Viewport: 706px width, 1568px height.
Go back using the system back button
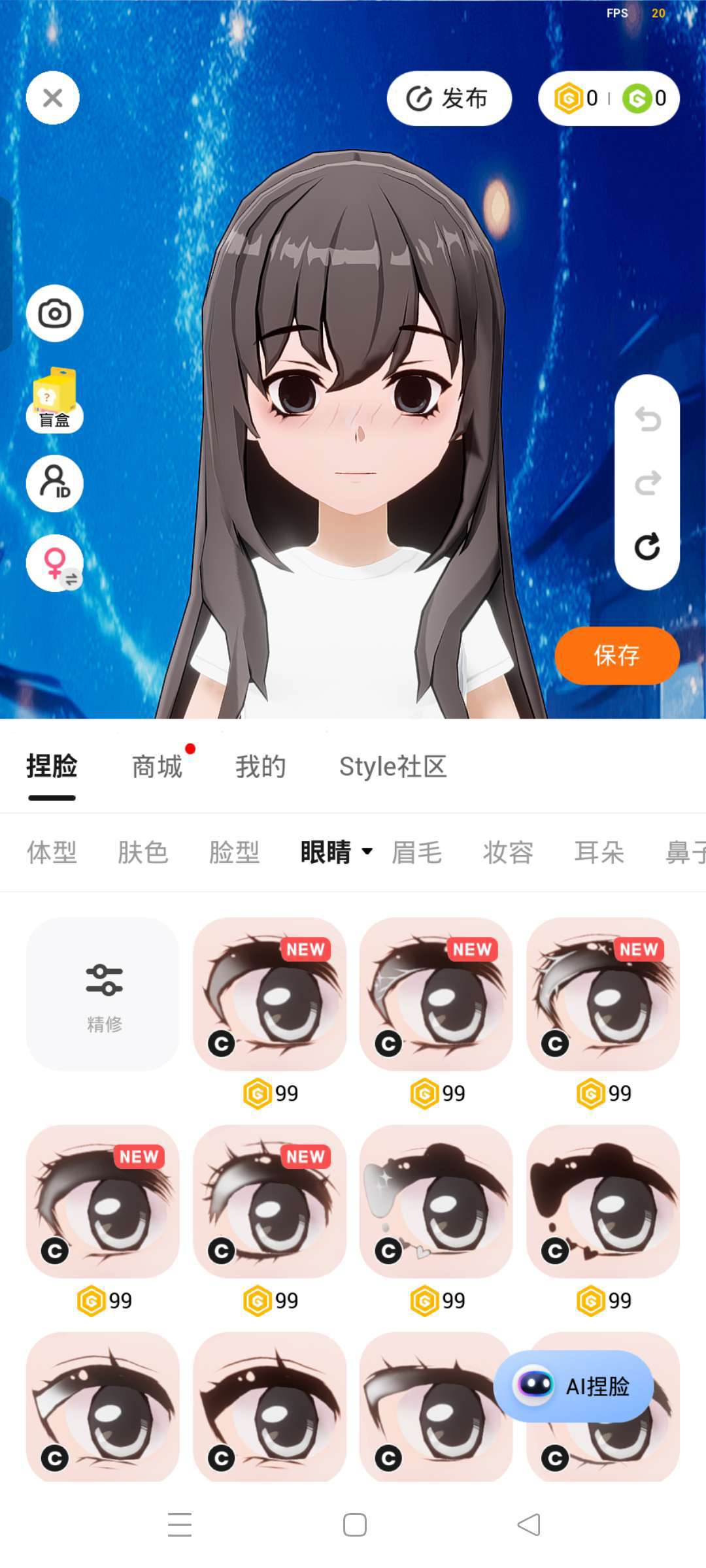pyautogui.click(x=528, y=1525)
